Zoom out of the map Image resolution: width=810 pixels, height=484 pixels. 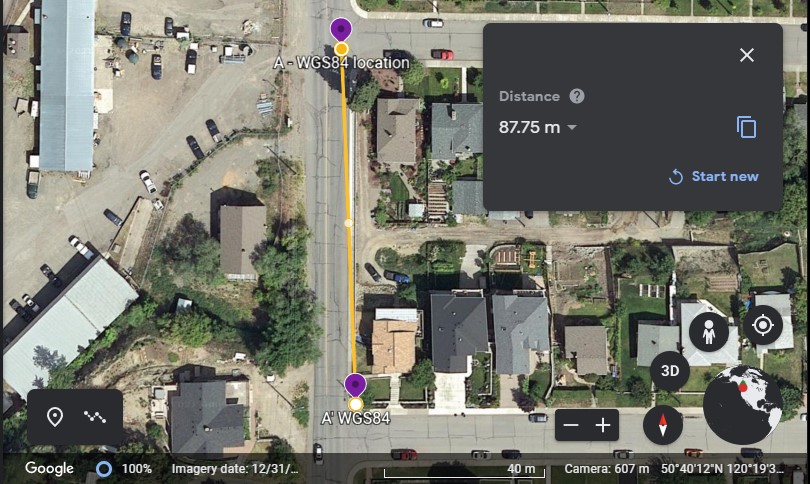(571, 426)
